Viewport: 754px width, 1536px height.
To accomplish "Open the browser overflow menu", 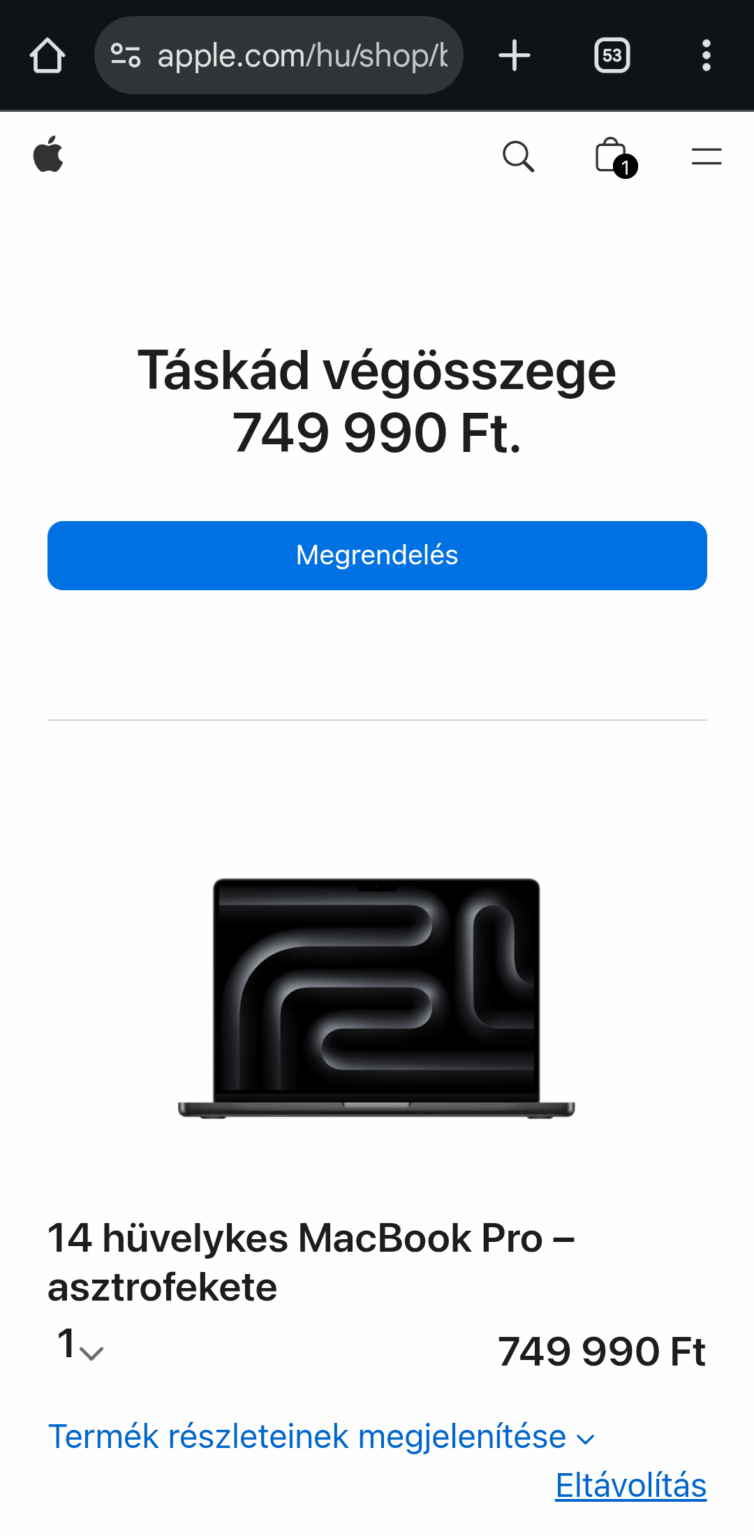I will click(x=706, y=56).
